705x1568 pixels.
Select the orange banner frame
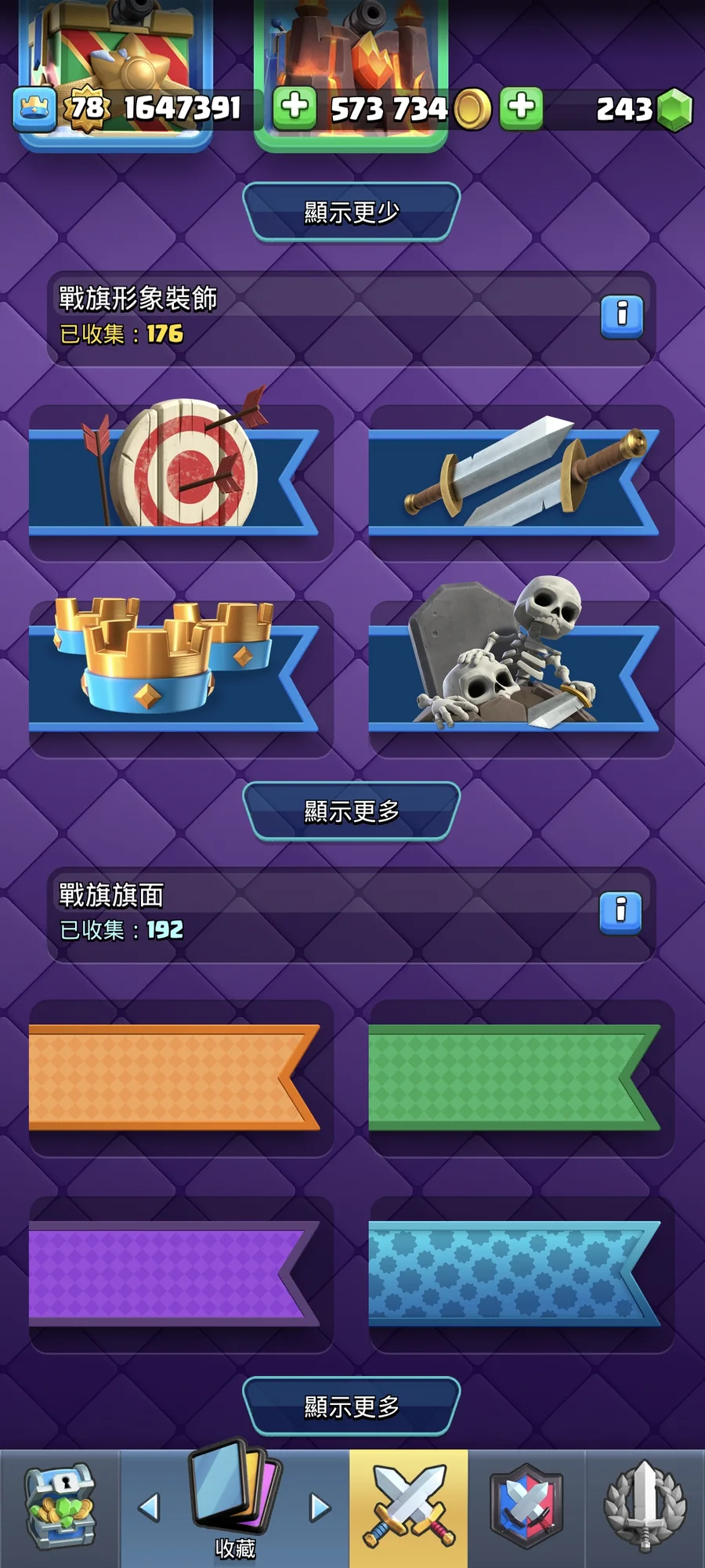tap(180, 1077)
